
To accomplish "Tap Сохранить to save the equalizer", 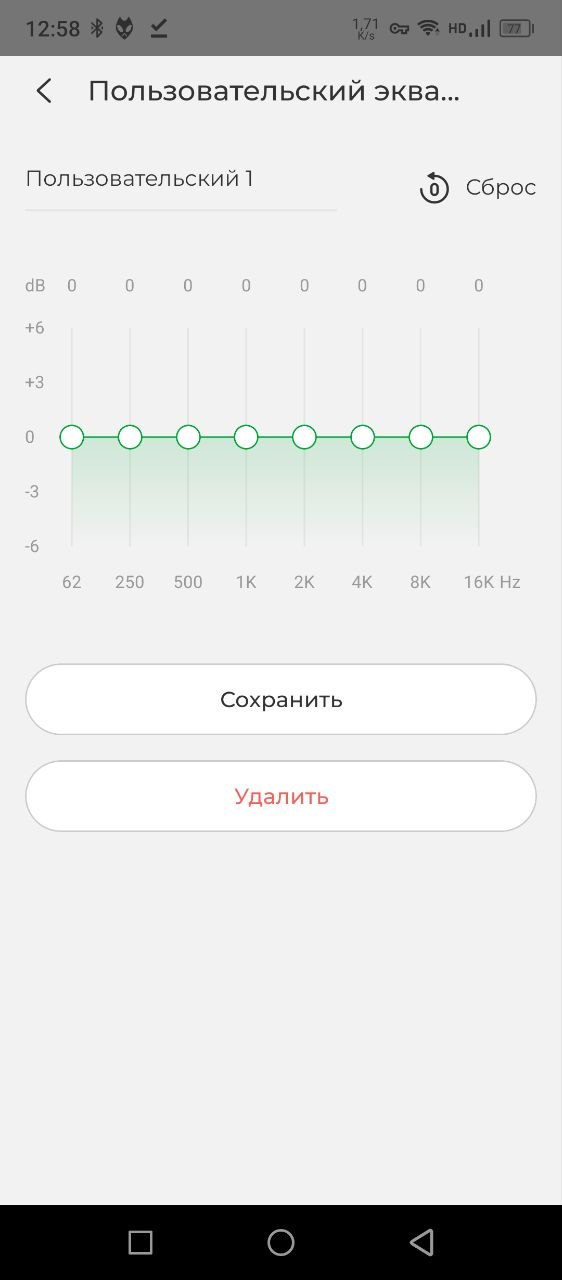I will point(281,699).
